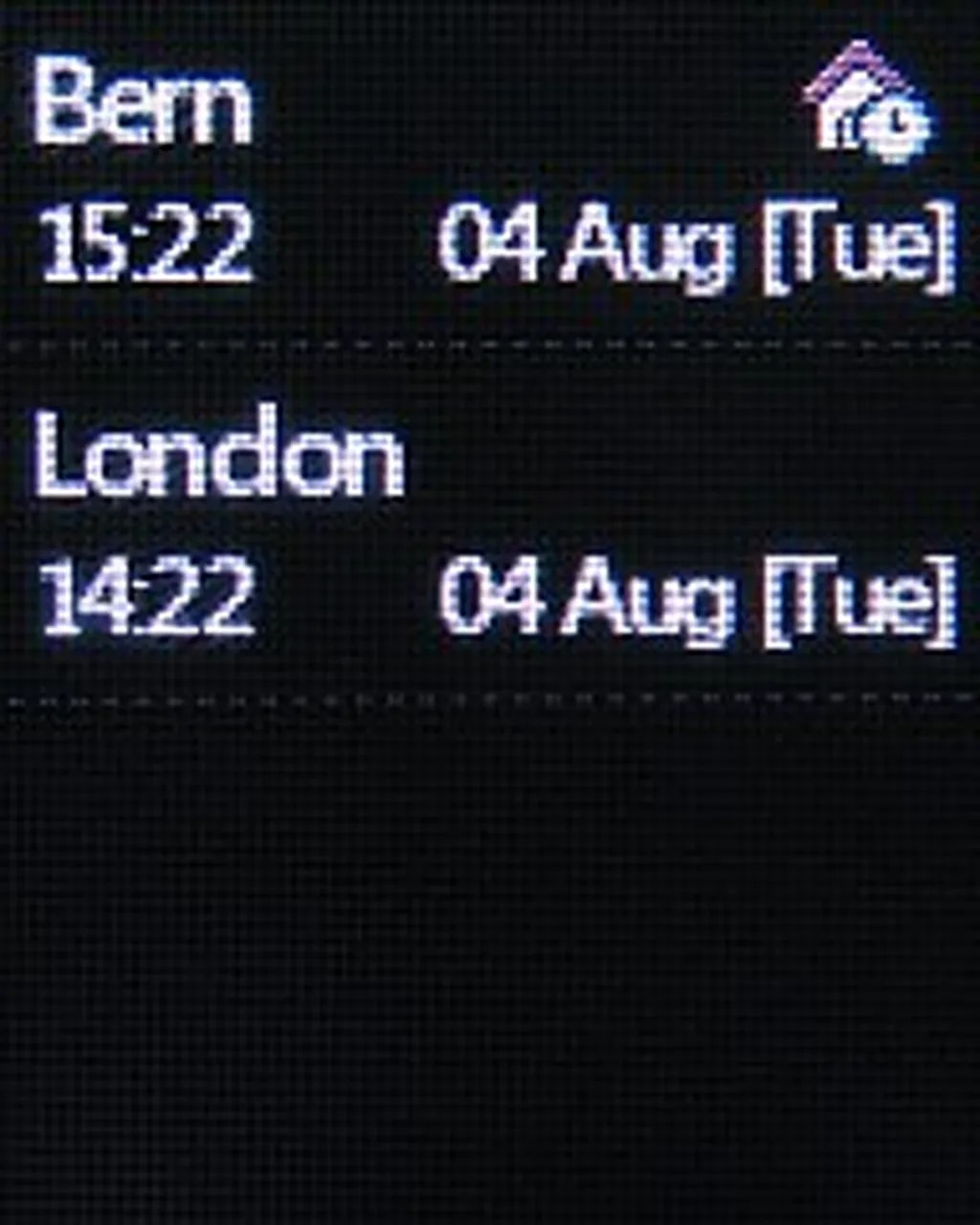Select the London world clock entry
The height and width of the screenshot is (1225, 980).
click(x=488, y=524)
